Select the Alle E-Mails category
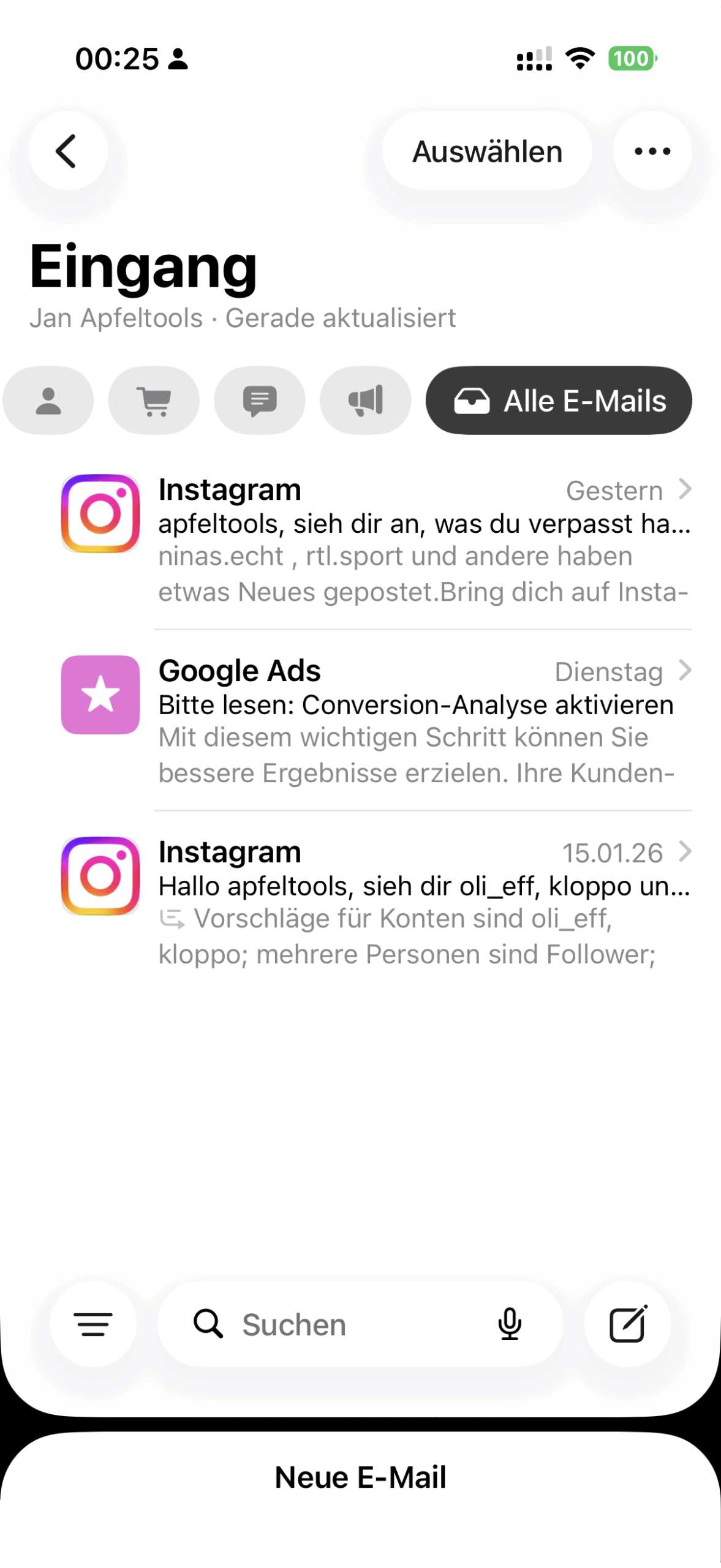Viewport: 721px width, 1568px height. [x=559, y=401]
